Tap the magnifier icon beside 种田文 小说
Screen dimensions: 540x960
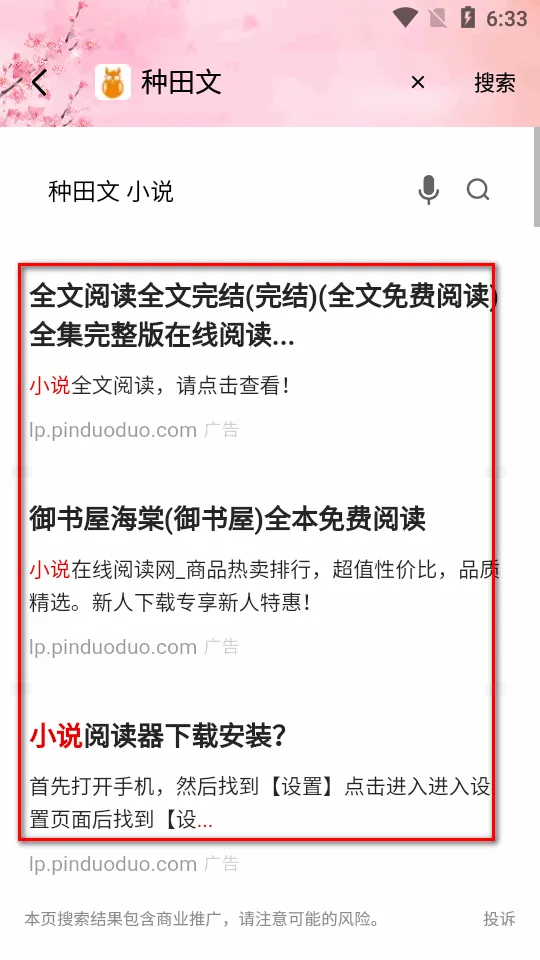pos(478,190)
